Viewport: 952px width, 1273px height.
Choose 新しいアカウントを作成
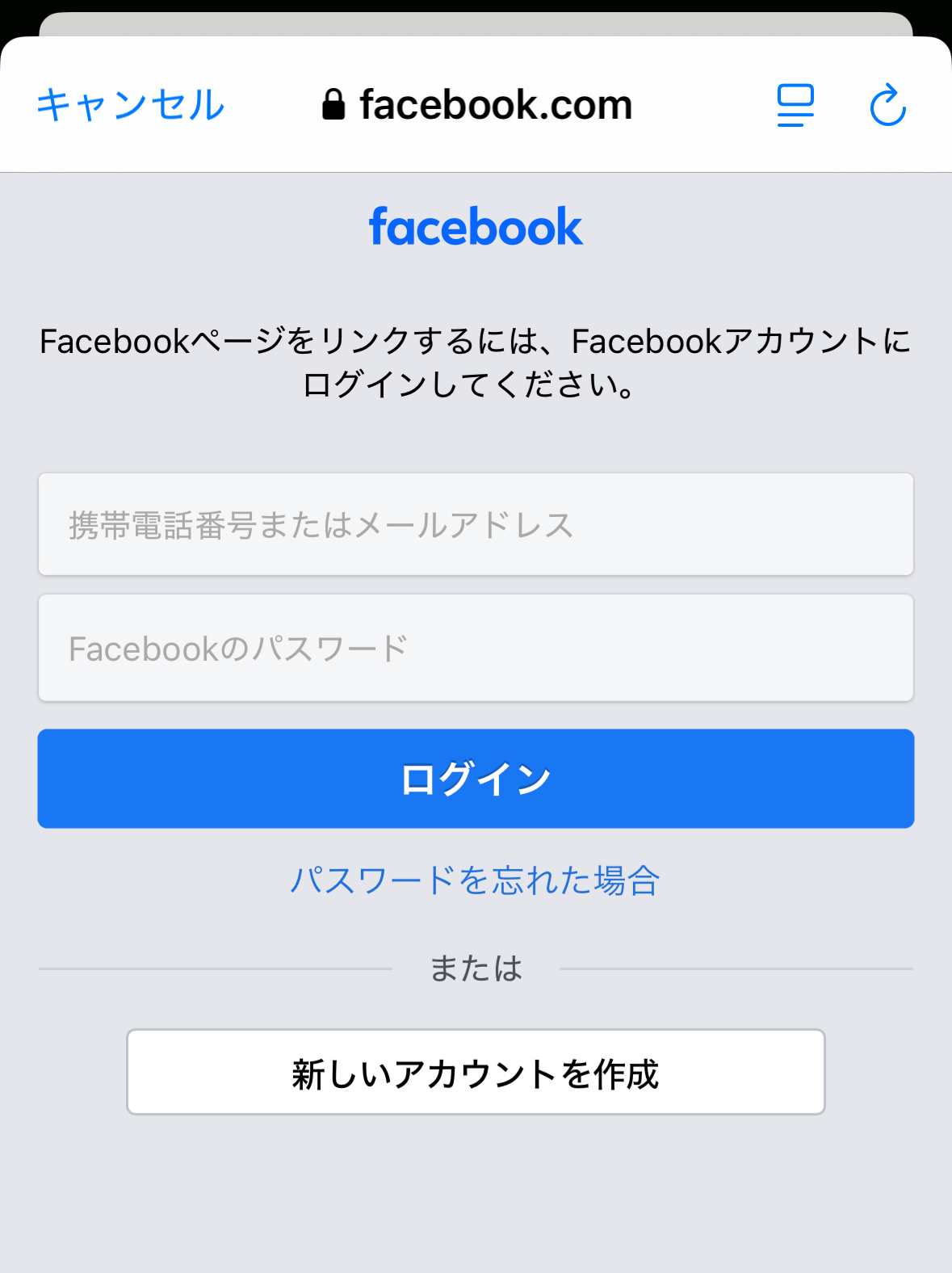(476, 1072)
